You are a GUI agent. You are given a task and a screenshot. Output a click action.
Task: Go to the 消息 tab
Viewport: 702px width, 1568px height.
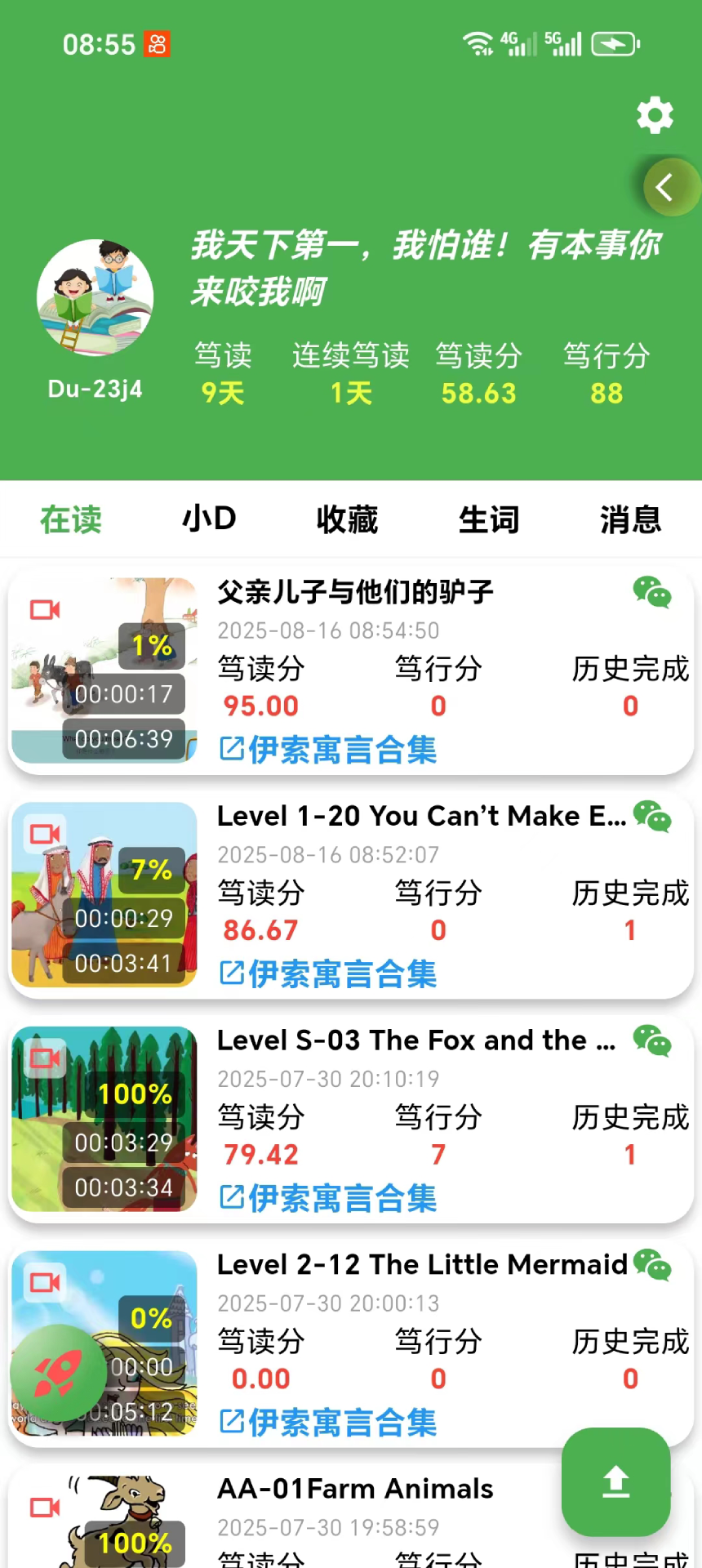tap(630, 519)
